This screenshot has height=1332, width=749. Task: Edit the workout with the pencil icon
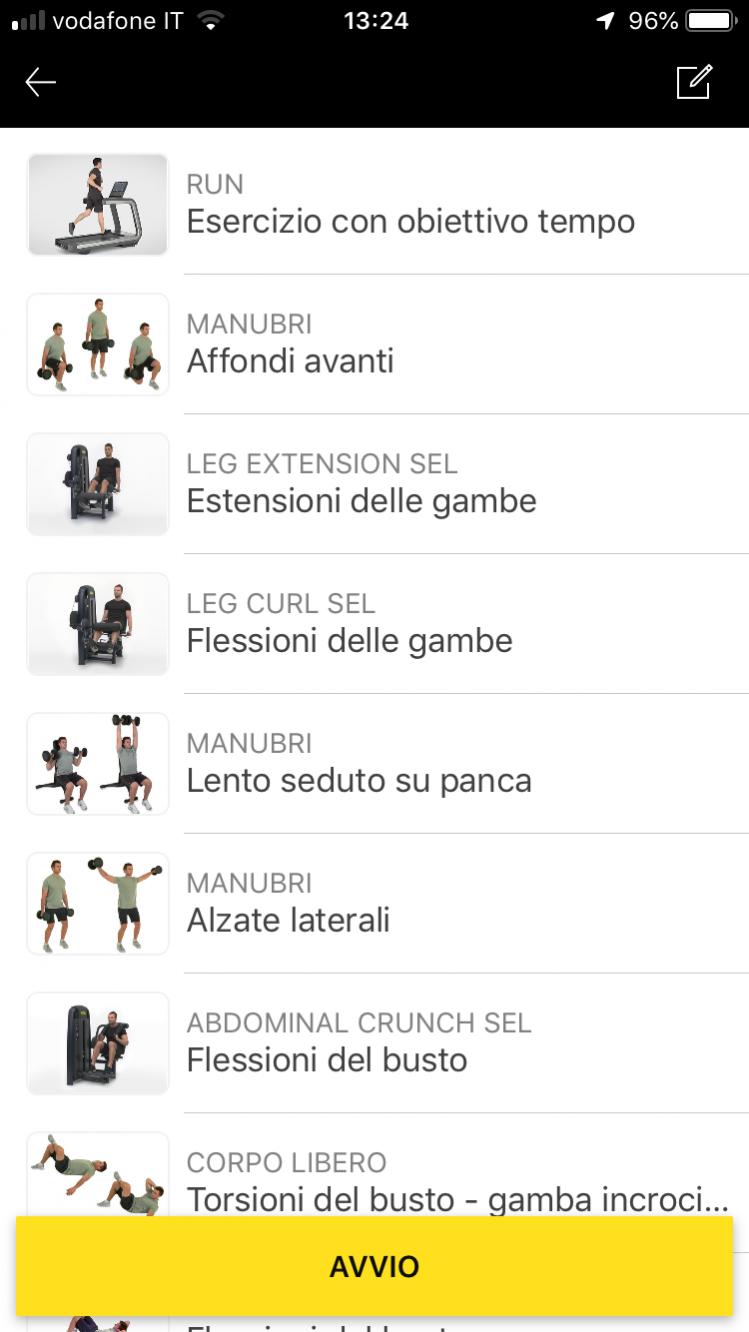(x=694, y=82)
